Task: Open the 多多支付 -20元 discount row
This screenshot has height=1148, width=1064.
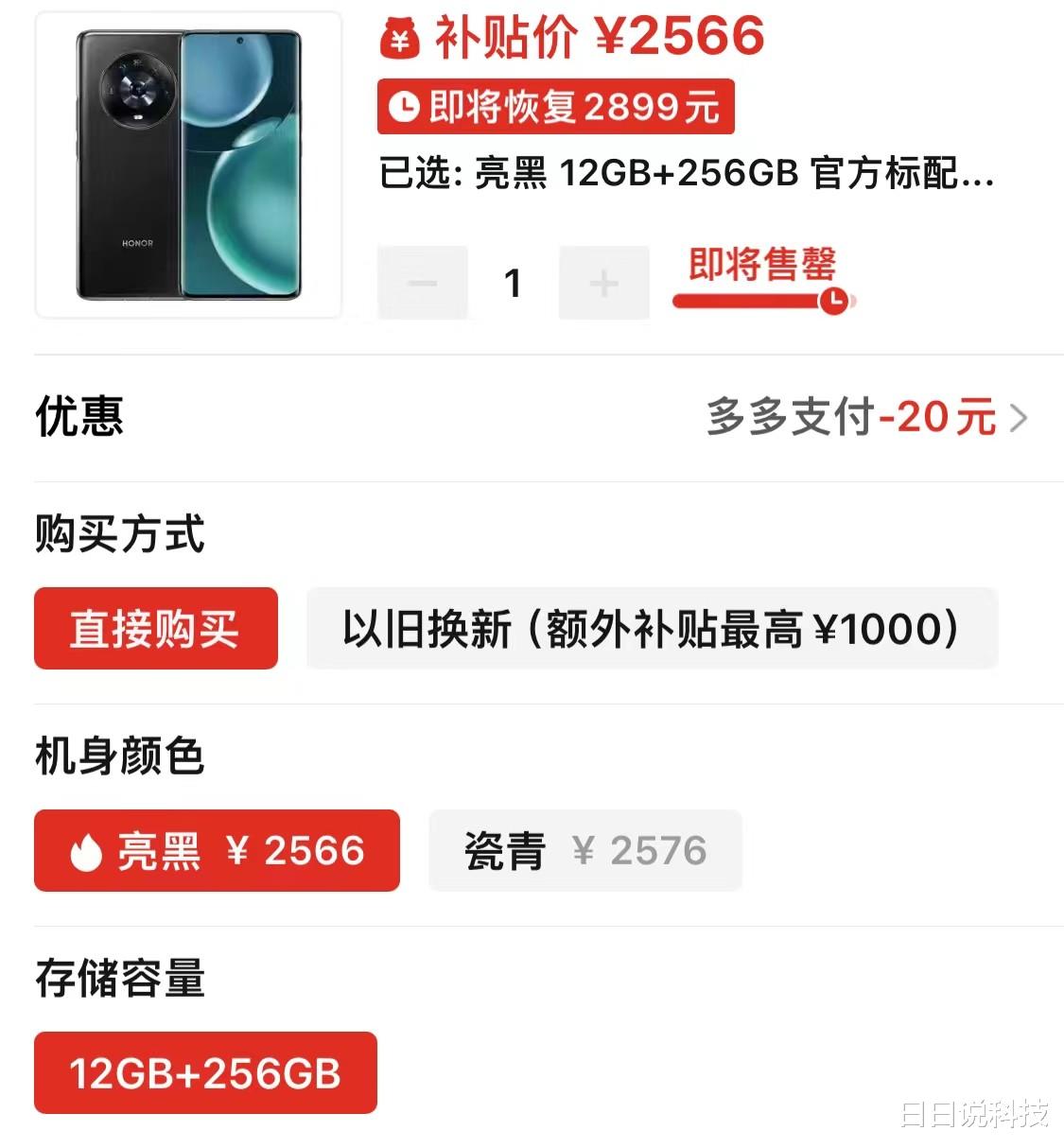Action: (x=865, y=417)
